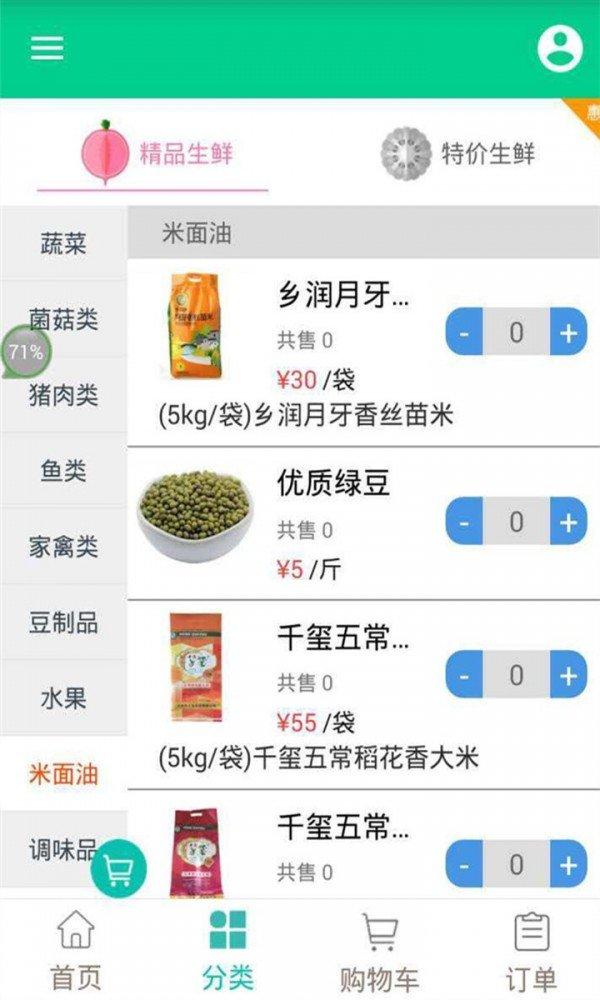Viewport: 600px width, 1000px height.
Task: Open the 家禽类 category
Action: (64, 546)
